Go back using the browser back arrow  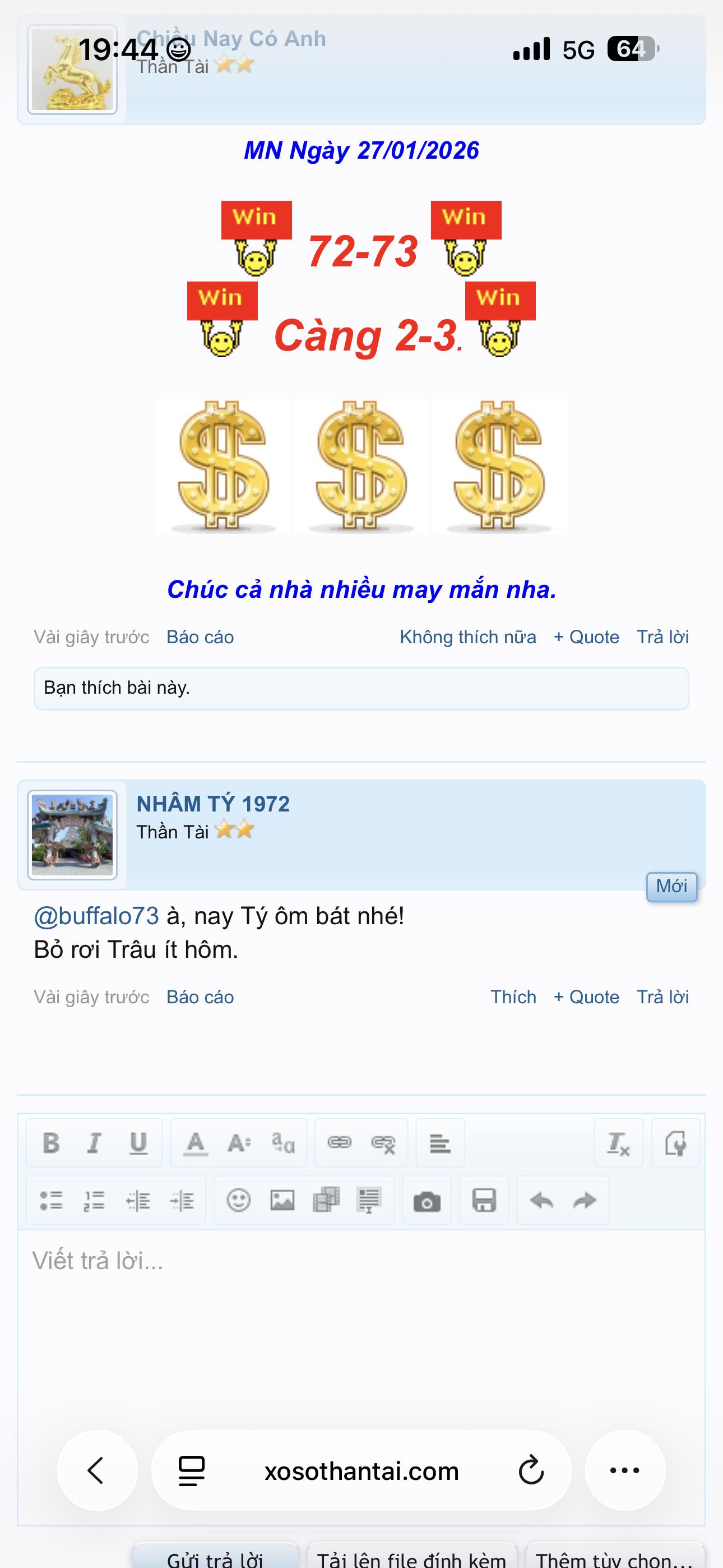point(97,1470)
